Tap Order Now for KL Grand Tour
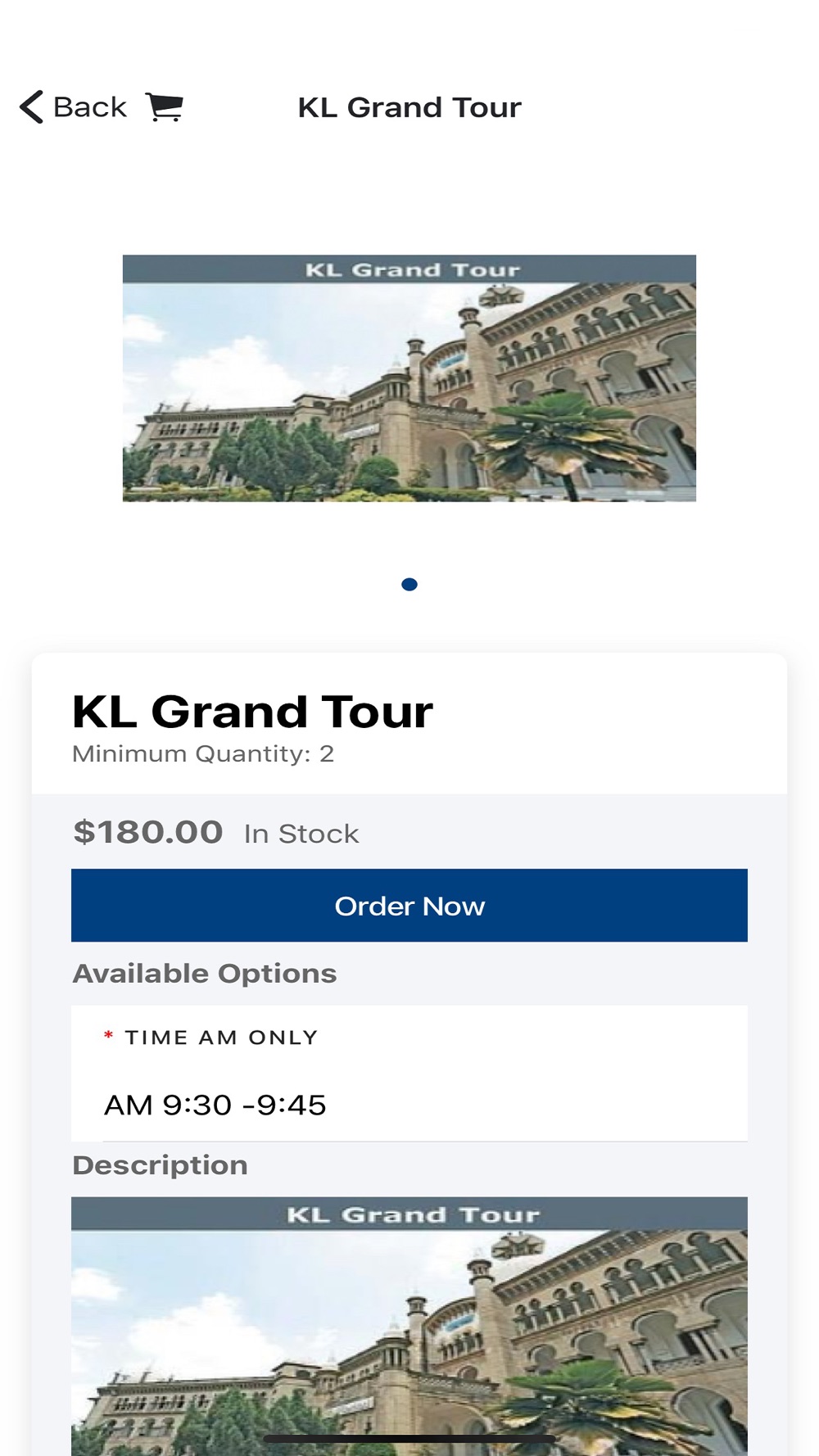 click(409, 906)
